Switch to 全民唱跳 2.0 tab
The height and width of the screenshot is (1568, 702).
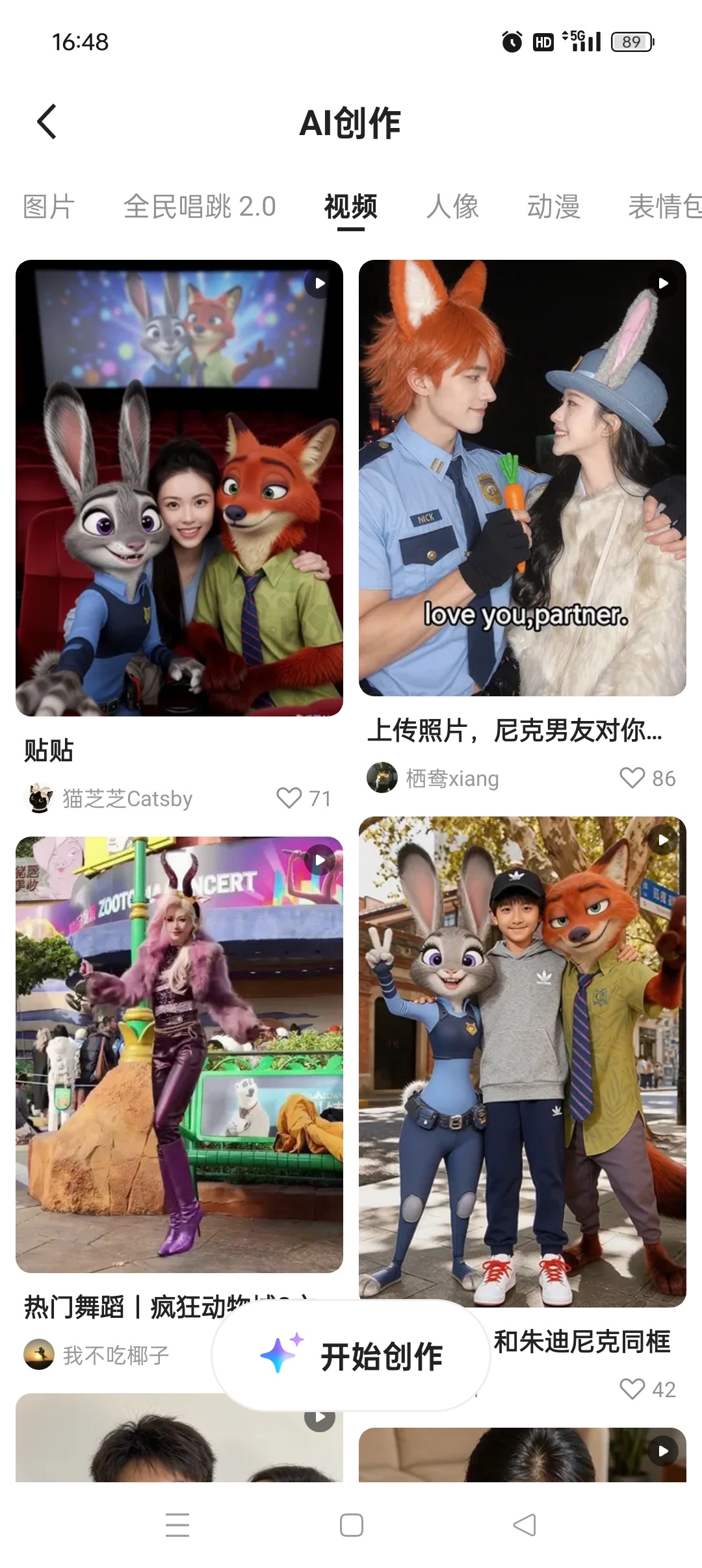(200, 207)
